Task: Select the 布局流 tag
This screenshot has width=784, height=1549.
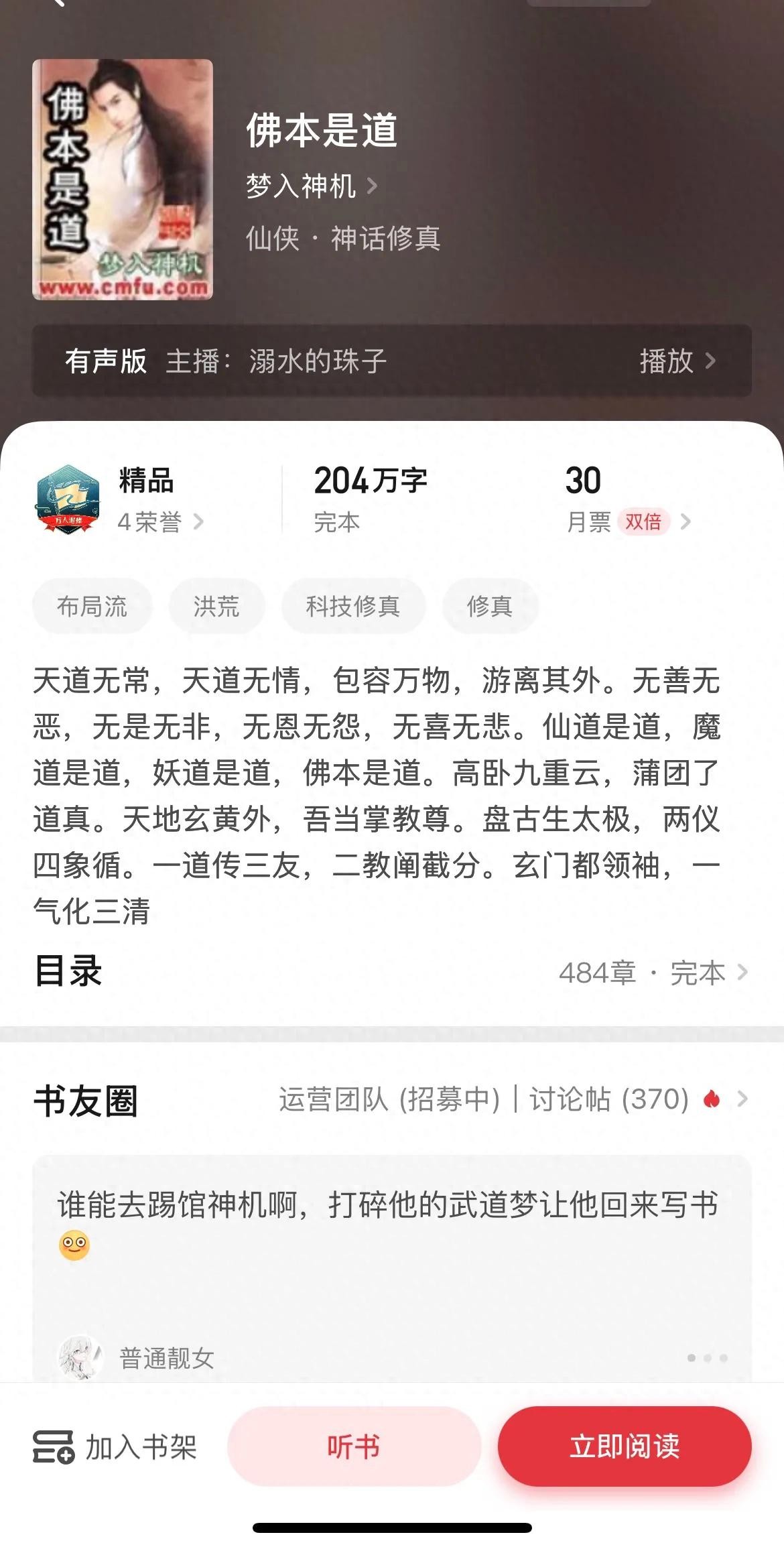Action: pos(92,607)
